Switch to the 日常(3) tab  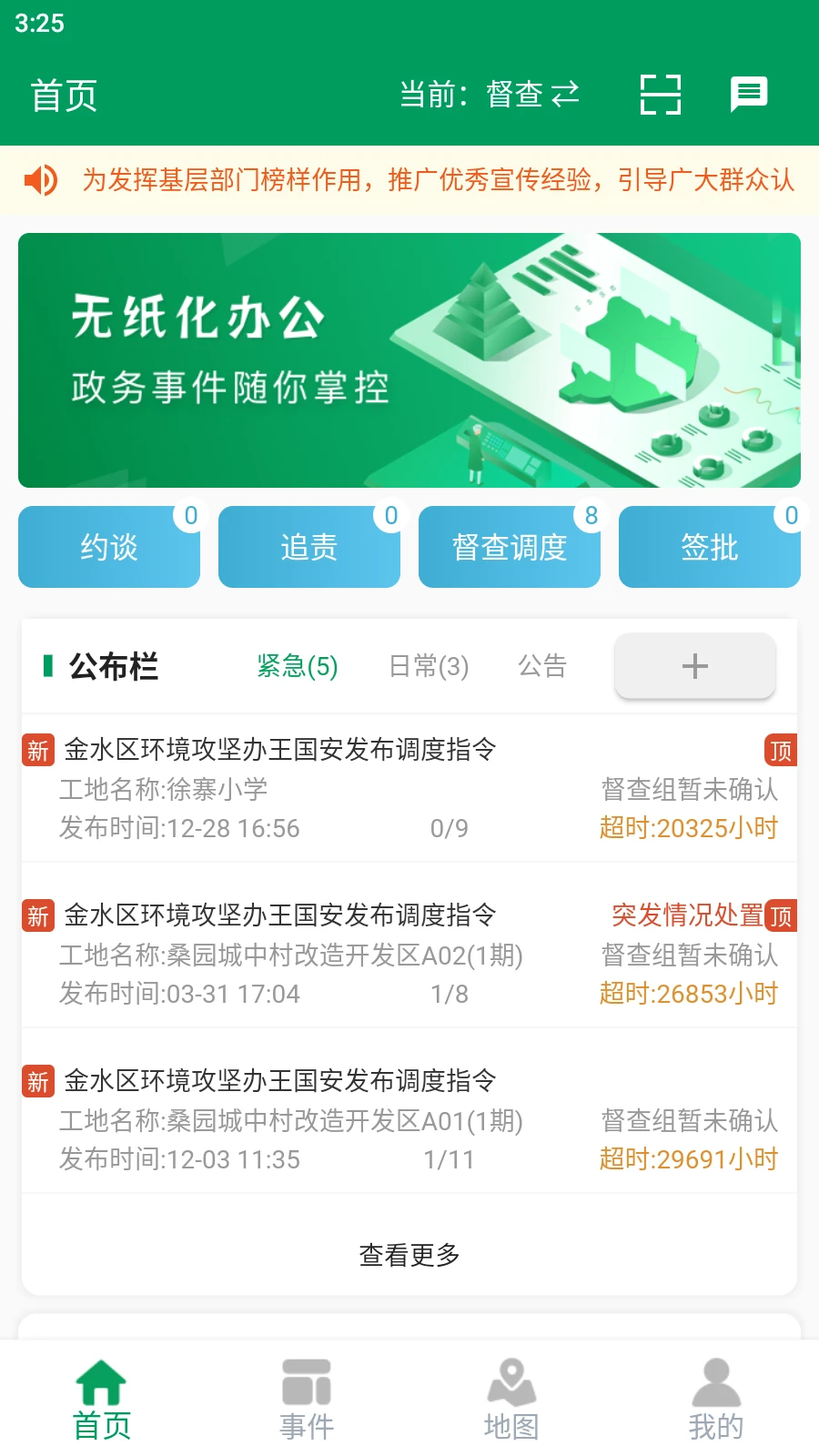(428, 666)
